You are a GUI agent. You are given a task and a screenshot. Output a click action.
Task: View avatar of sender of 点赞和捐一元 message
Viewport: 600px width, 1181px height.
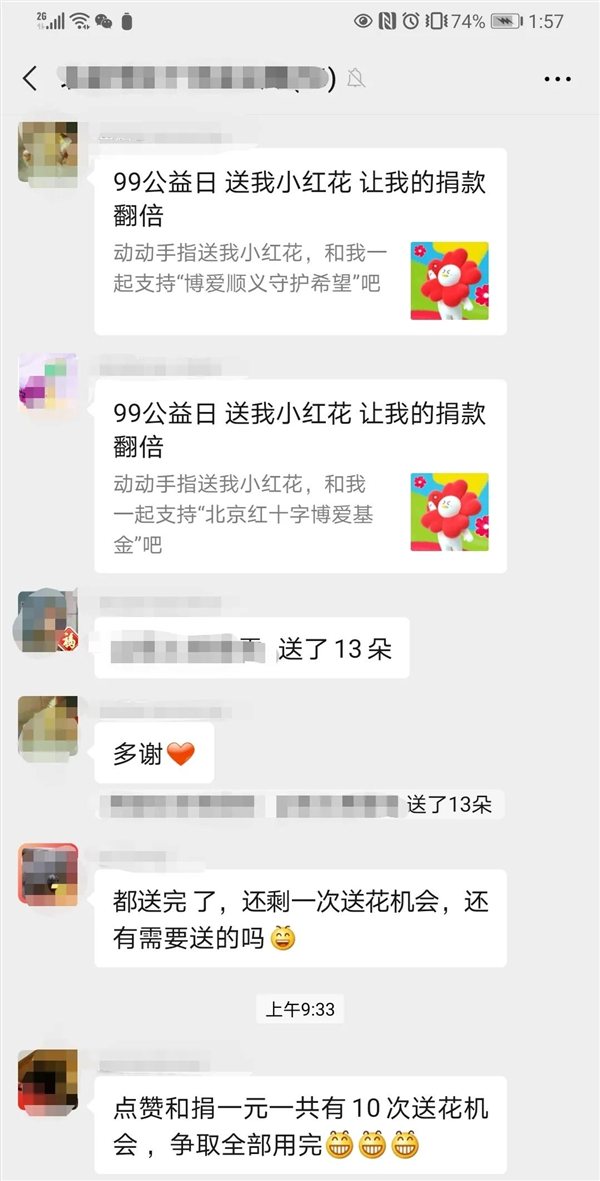click(48, 1080)
